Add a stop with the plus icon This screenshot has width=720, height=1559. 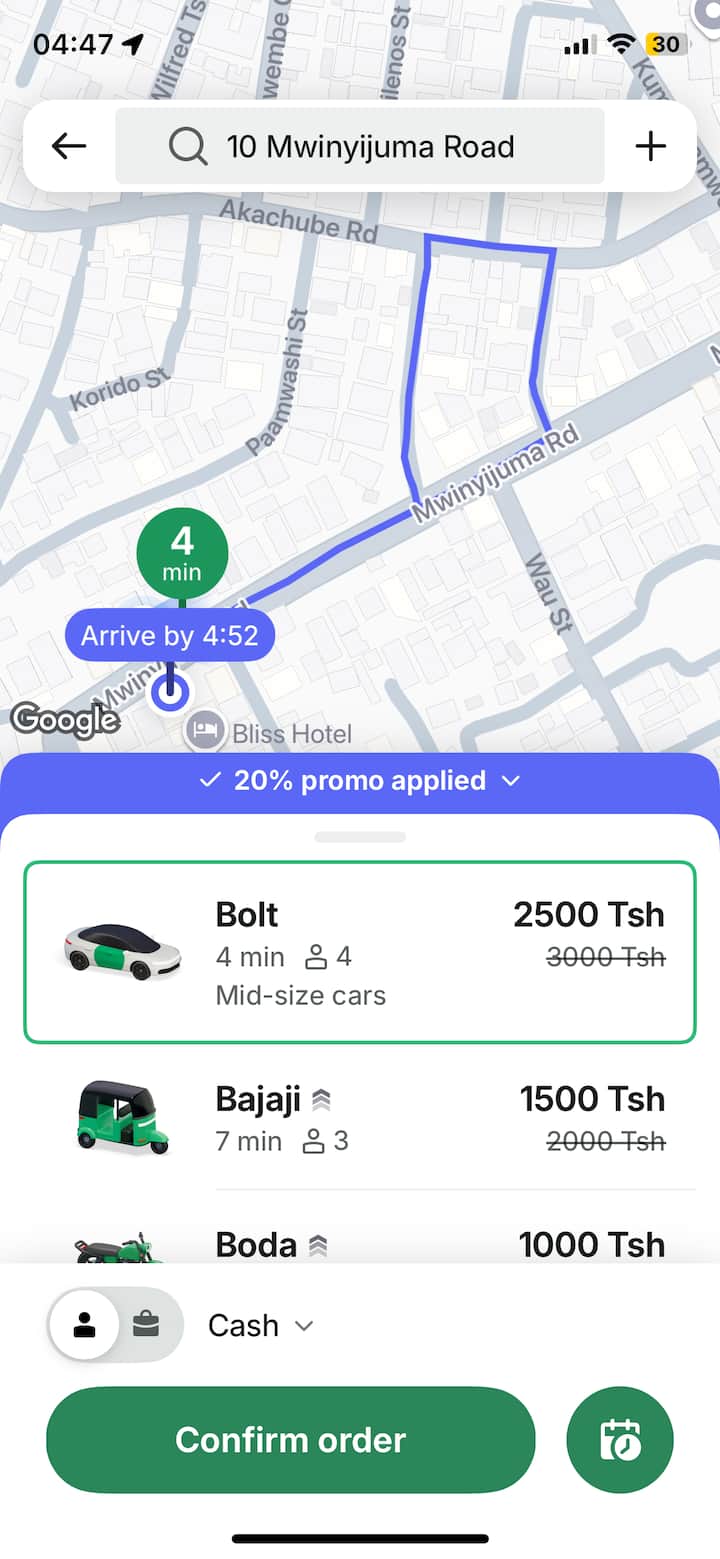click(x=650, y=147)
